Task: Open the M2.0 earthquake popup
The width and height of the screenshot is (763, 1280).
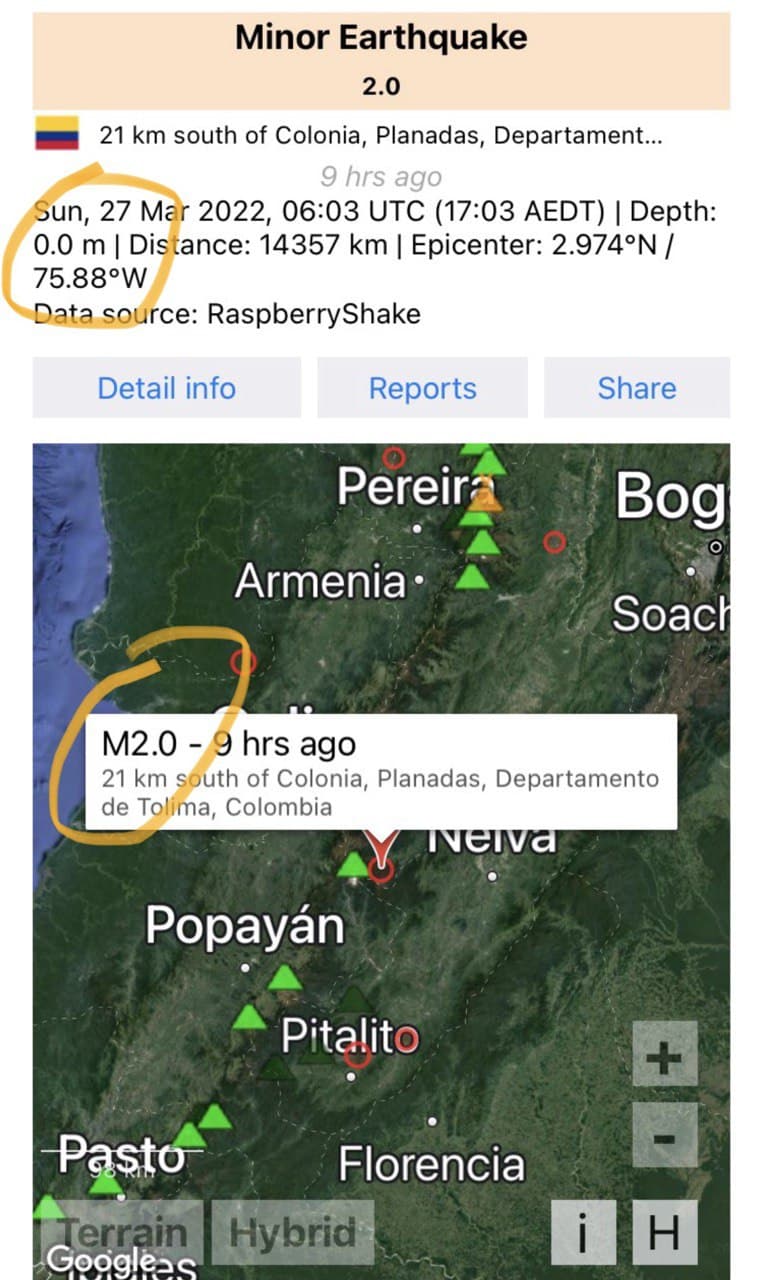Action: click(381, 771)
